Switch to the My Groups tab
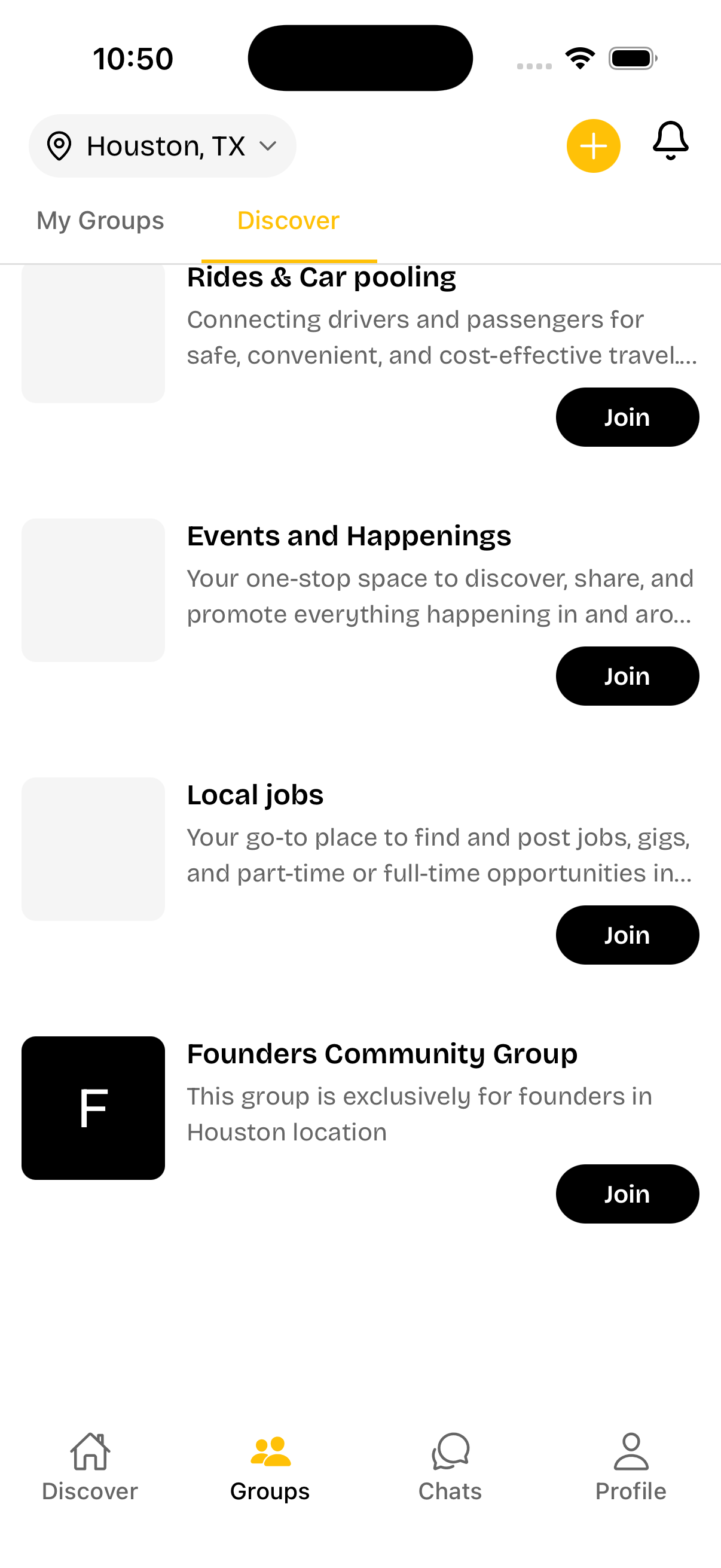Viewport: 721px width, 1568px height. (x=100, y=220)
